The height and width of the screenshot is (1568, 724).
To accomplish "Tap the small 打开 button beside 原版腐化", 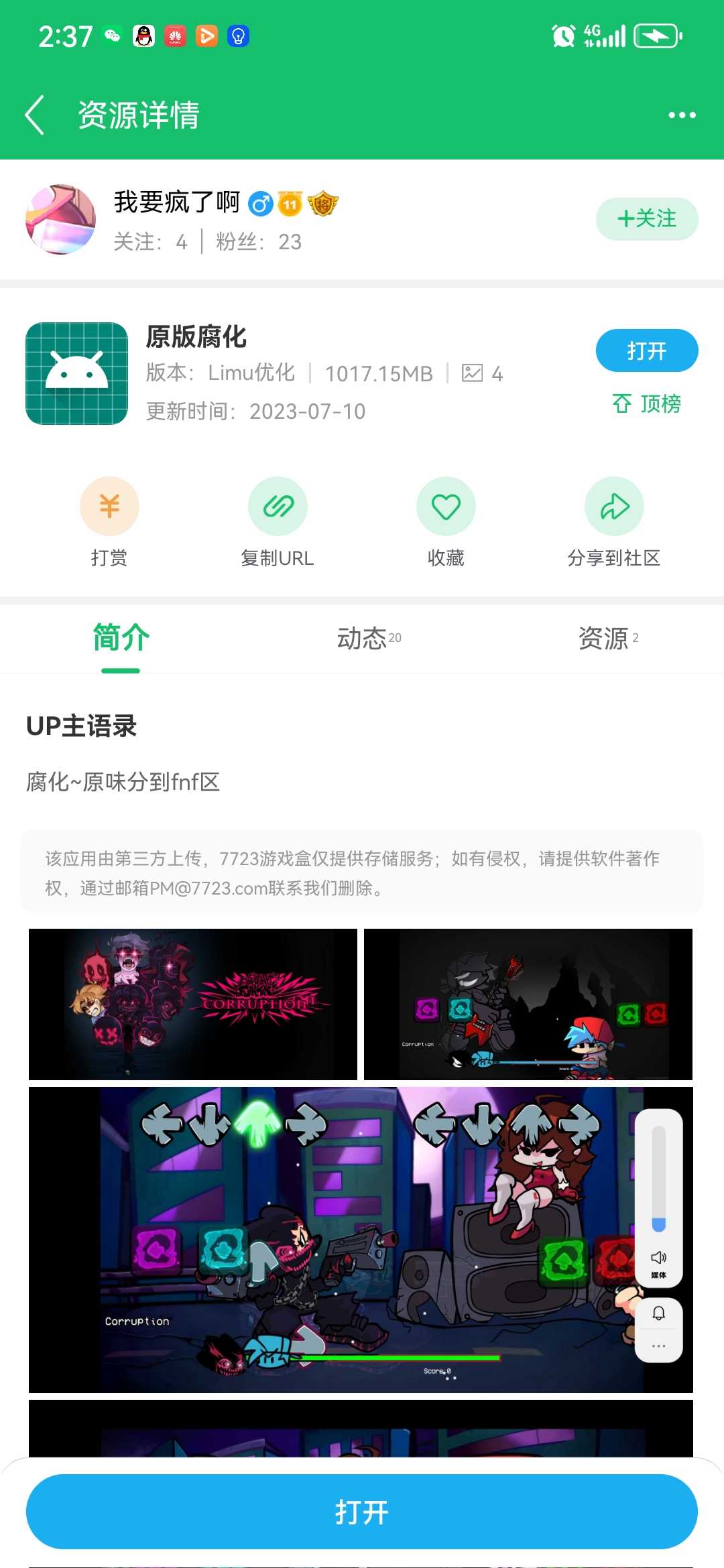I will (x=647, y=350).
